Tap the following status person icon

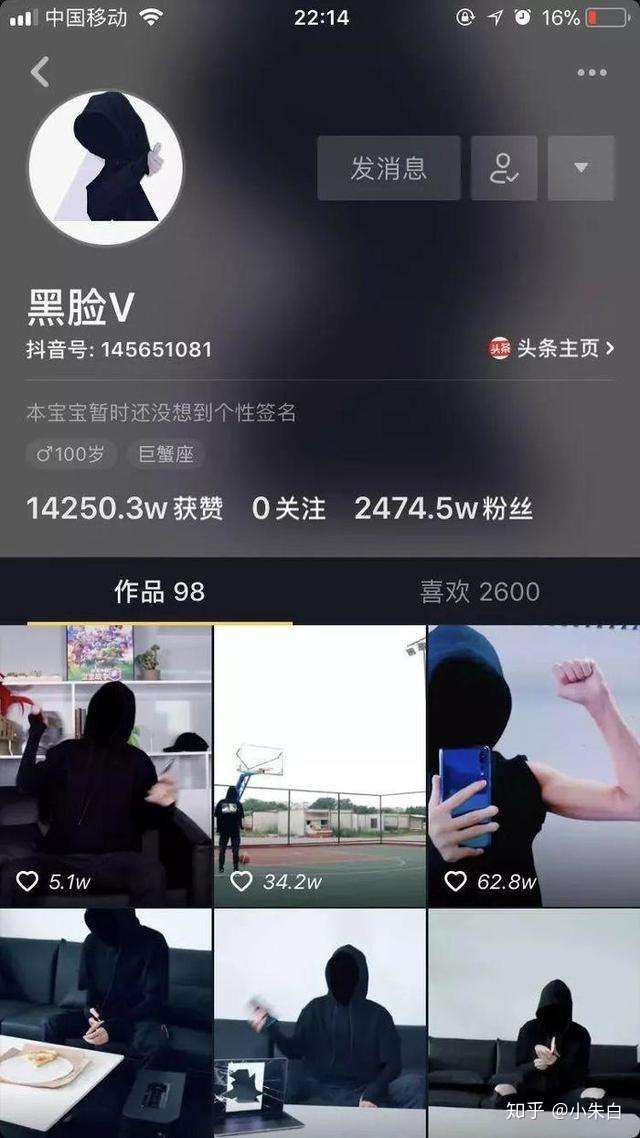(x=504, y=168)
